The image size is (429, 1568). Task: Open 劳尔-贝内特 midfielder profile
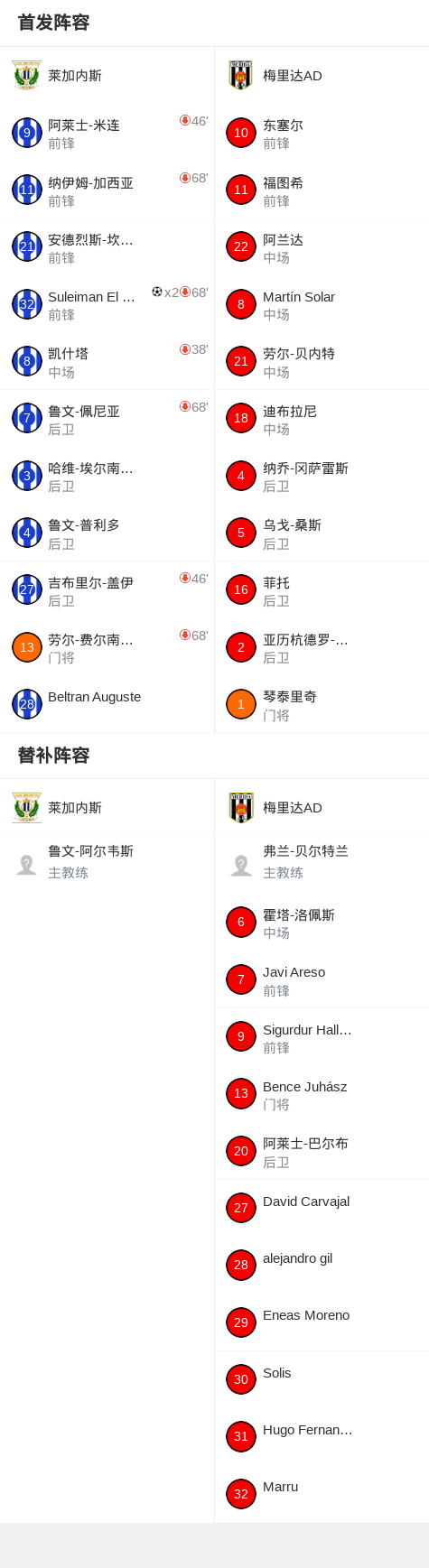[322, 362]
